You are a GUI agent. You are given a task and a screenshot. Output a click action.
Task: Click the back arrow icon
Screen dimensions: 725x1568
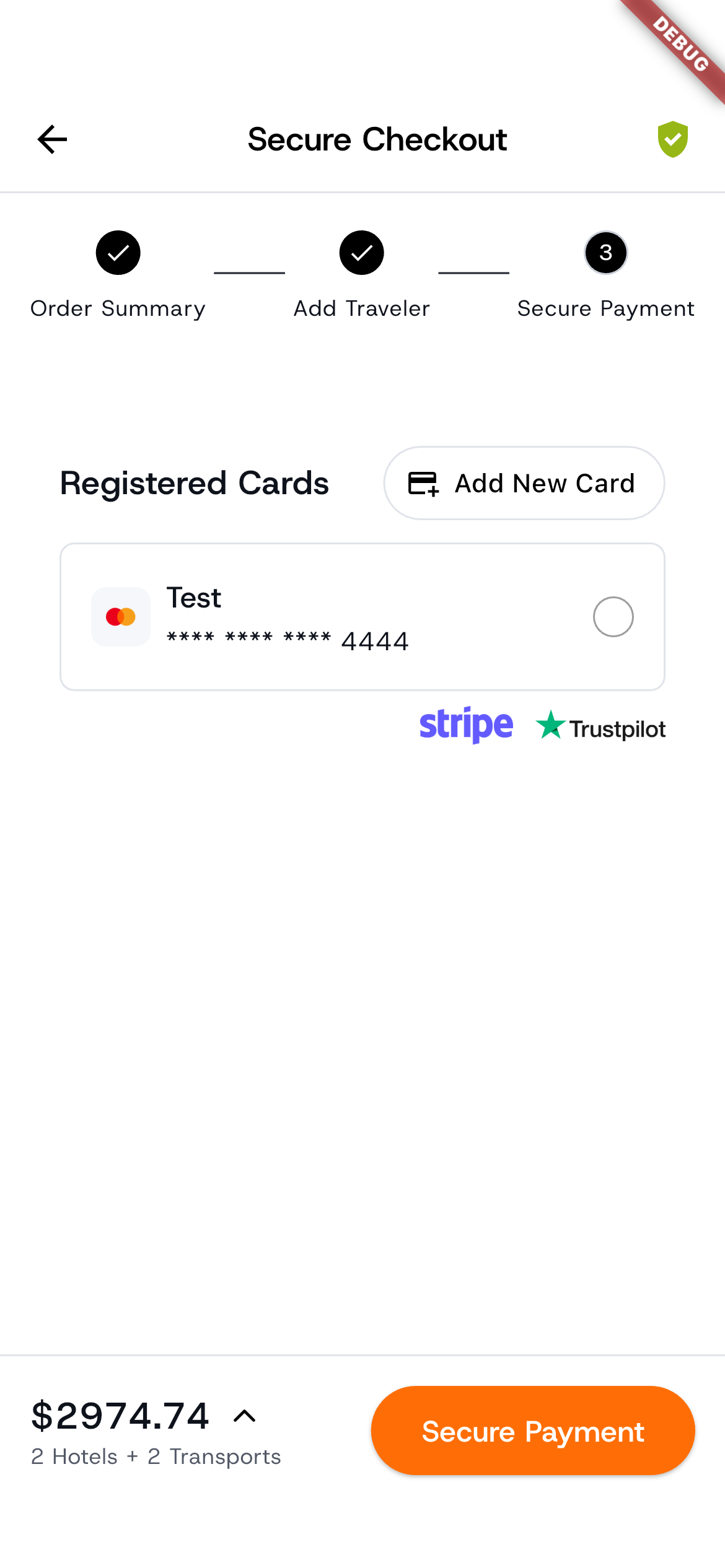click(x=52, y=139)
